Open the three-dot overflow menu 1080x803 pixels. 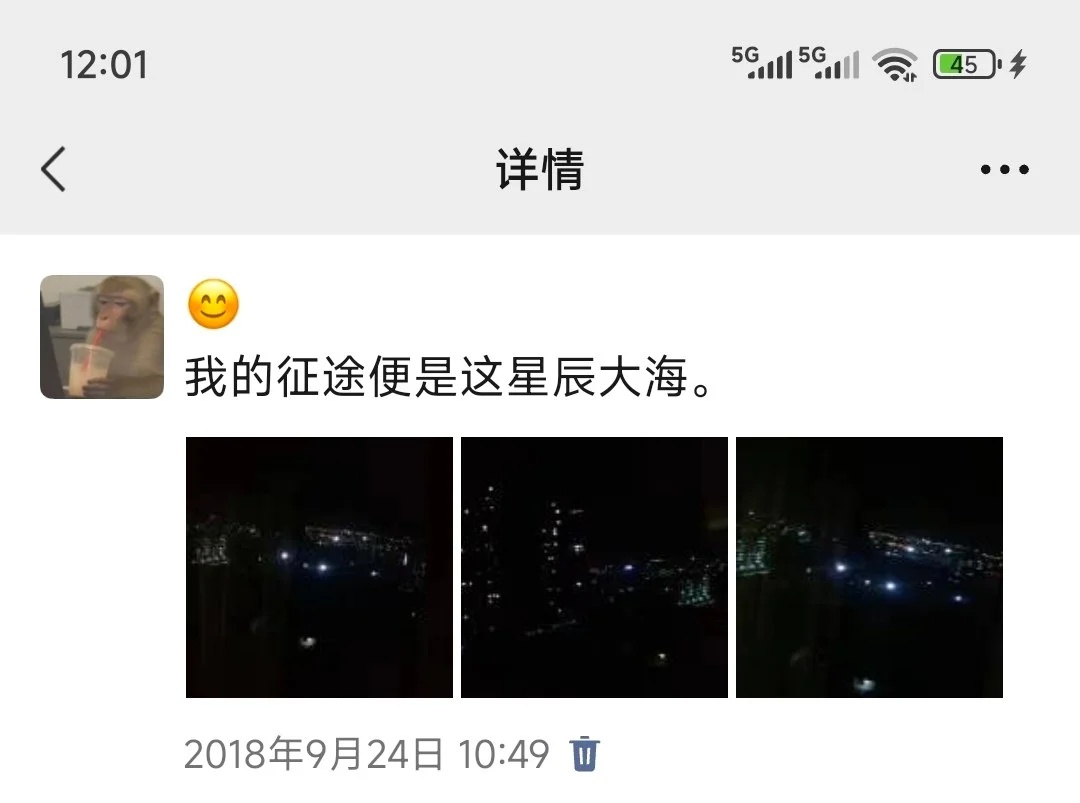1004,170
